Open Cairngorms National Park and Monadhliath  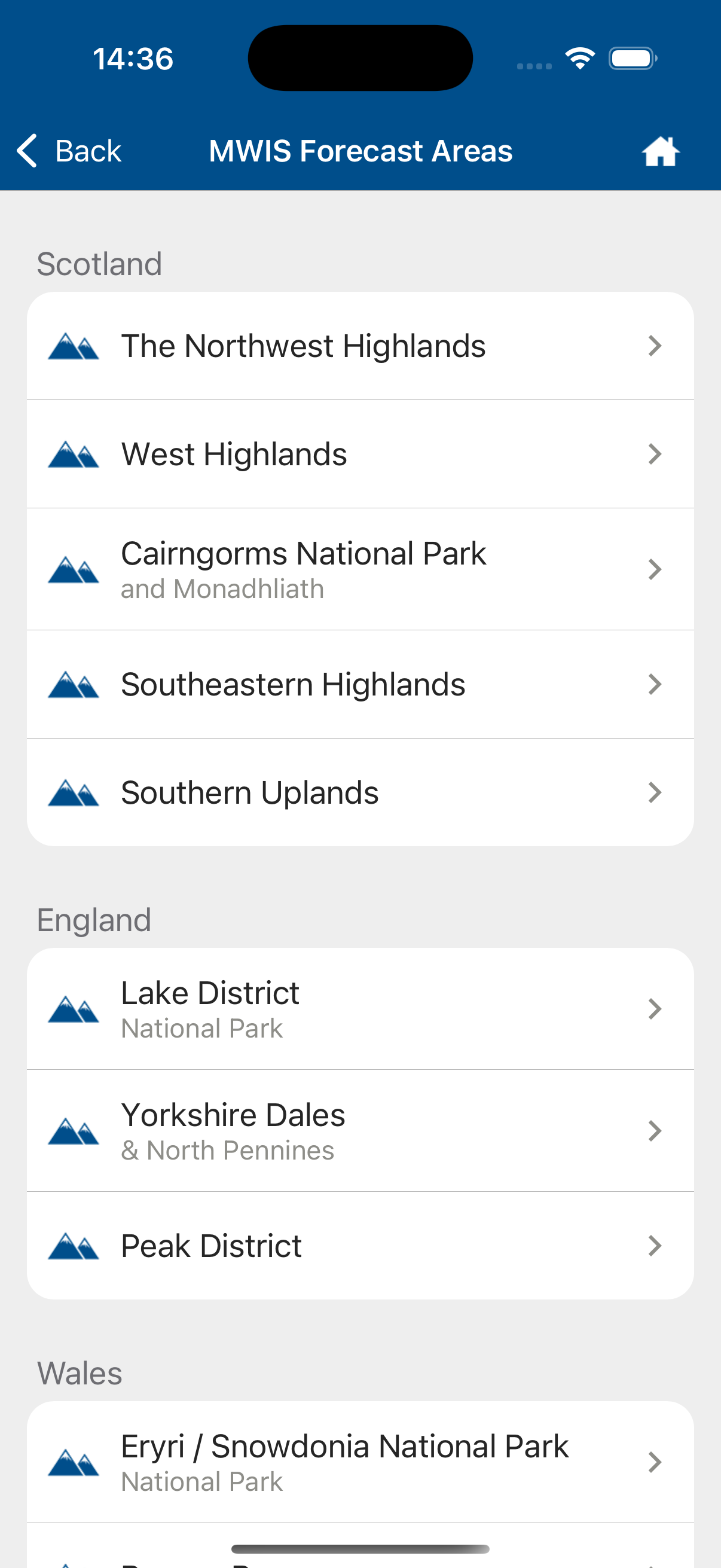pos(360,569)
